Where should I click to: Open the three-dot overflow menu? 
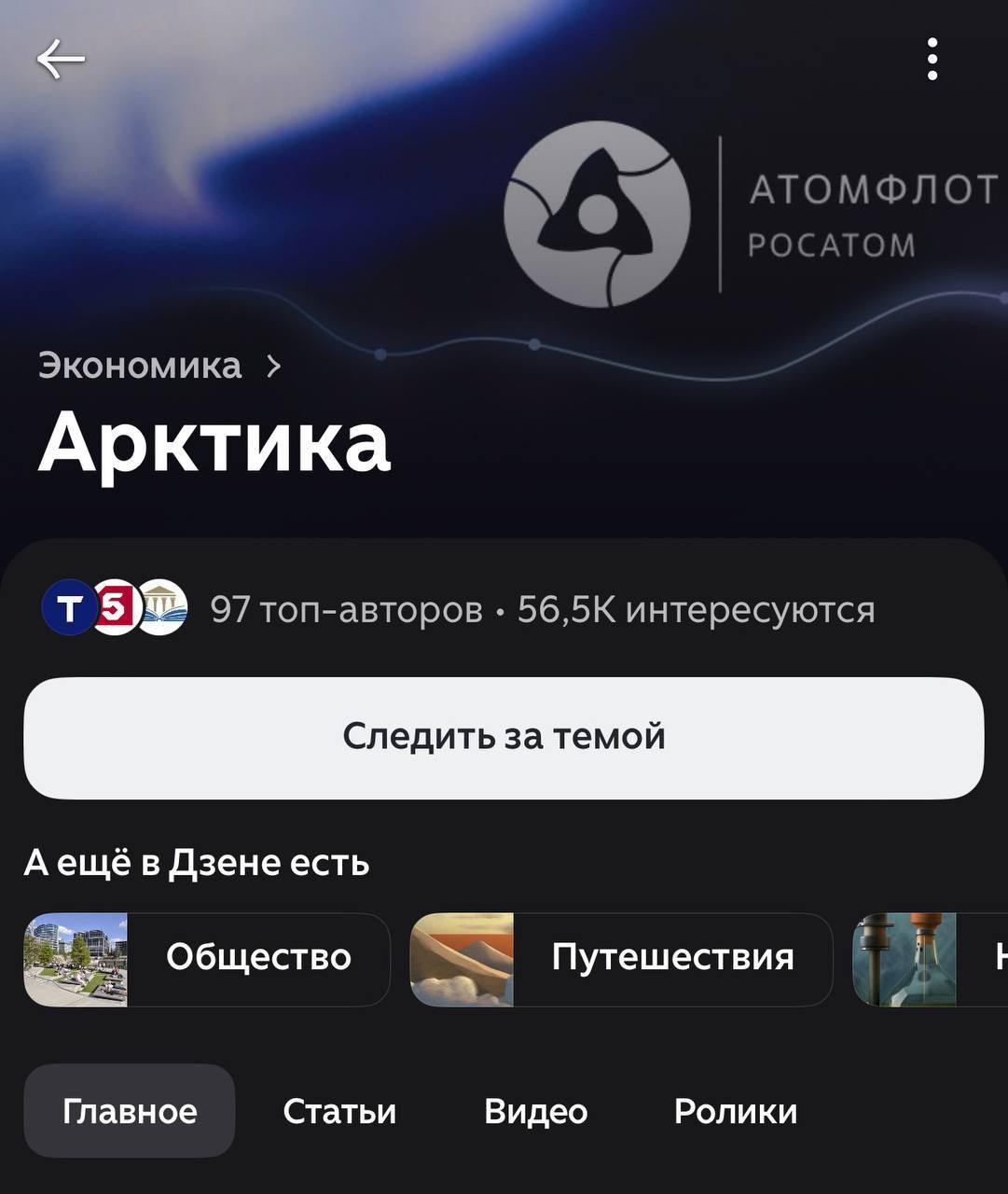point(932,60)
